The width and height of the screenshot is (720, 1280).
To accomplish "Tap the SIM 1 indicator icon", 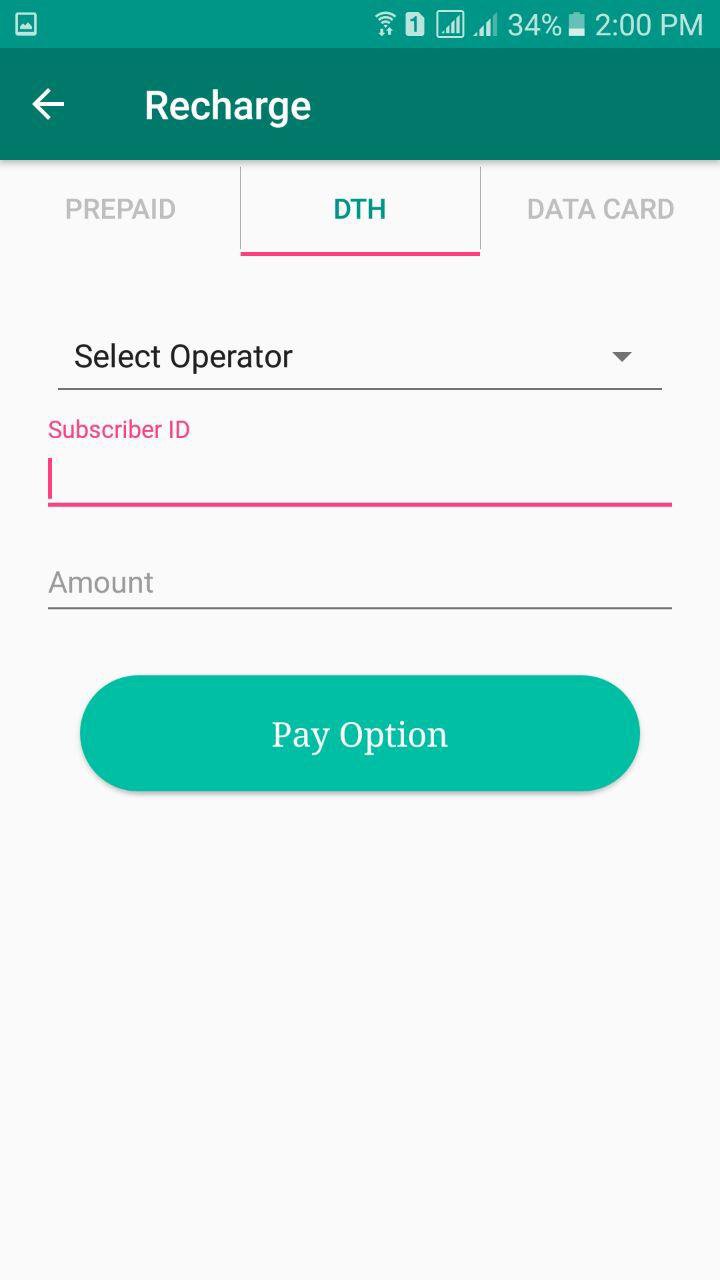I will click(x=412, y=25).
